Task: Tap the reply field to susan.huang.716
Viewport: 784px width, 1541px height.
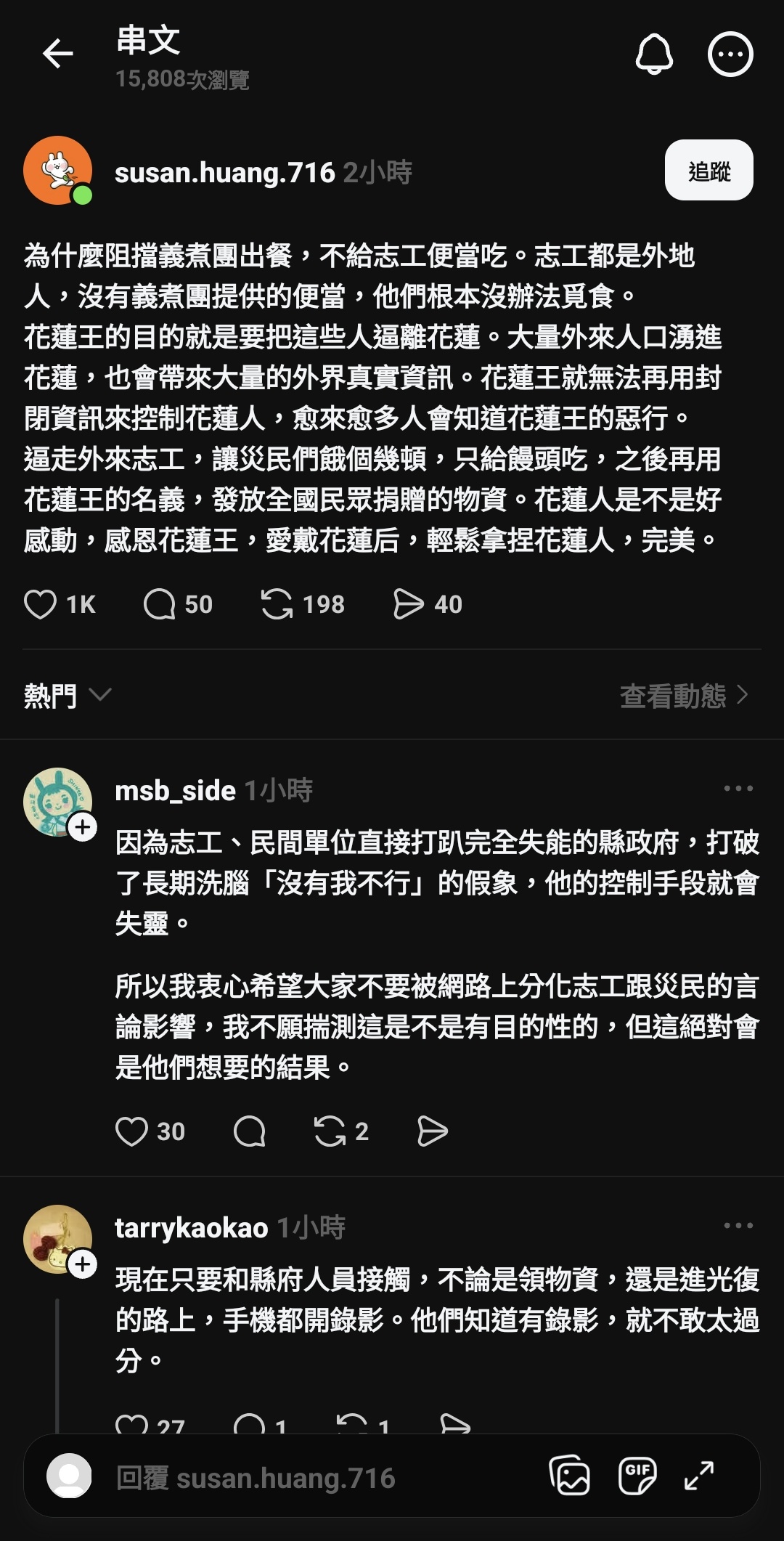Action: 290,1479
